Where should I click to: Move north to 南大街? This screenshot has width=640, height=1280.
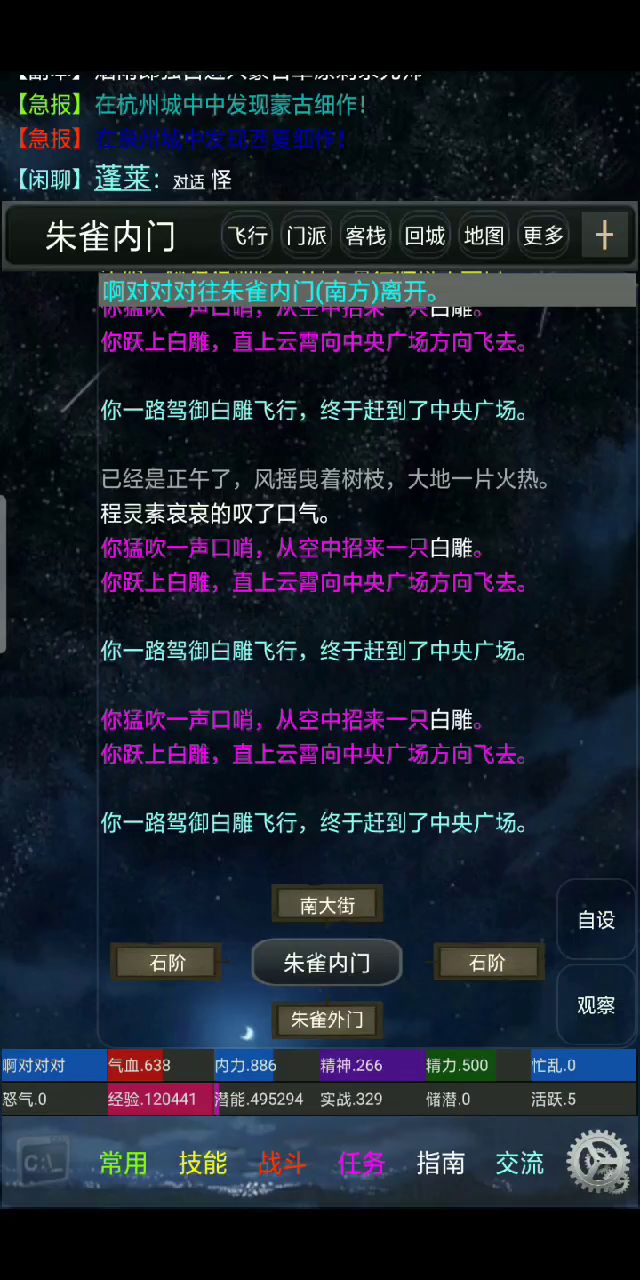[327, 905]
